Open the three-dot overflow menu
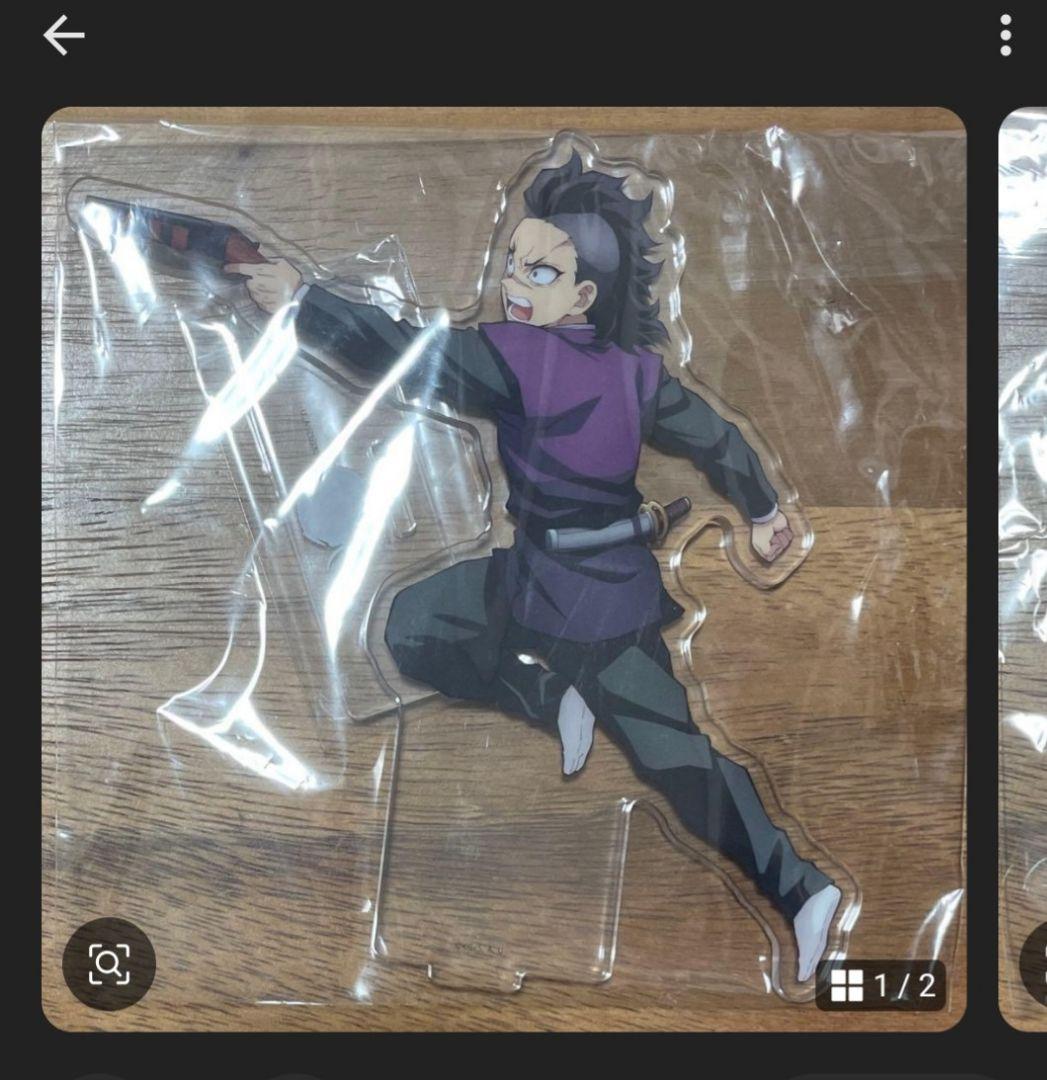The height and width of the screenshot is (1080, 1047). 1005,37
